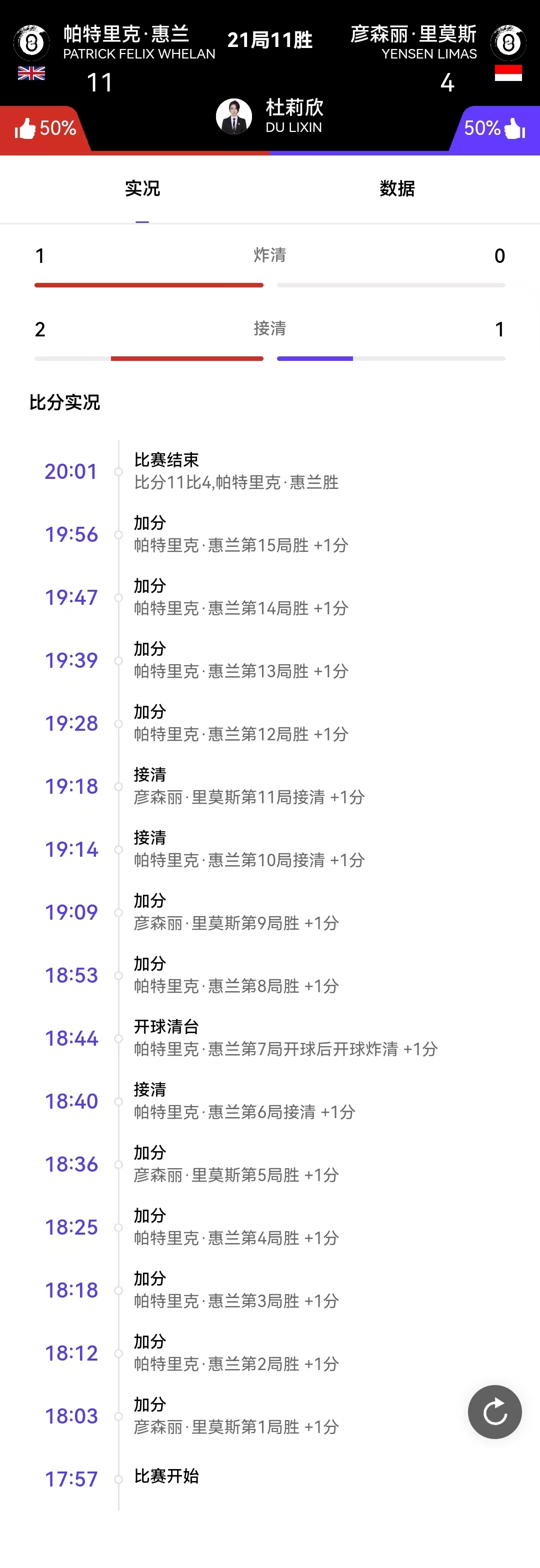This screenshot has height=1568, width=540.
Task: Select the 实况 tab
Action: pyautogui.click(x=142, y=189)
